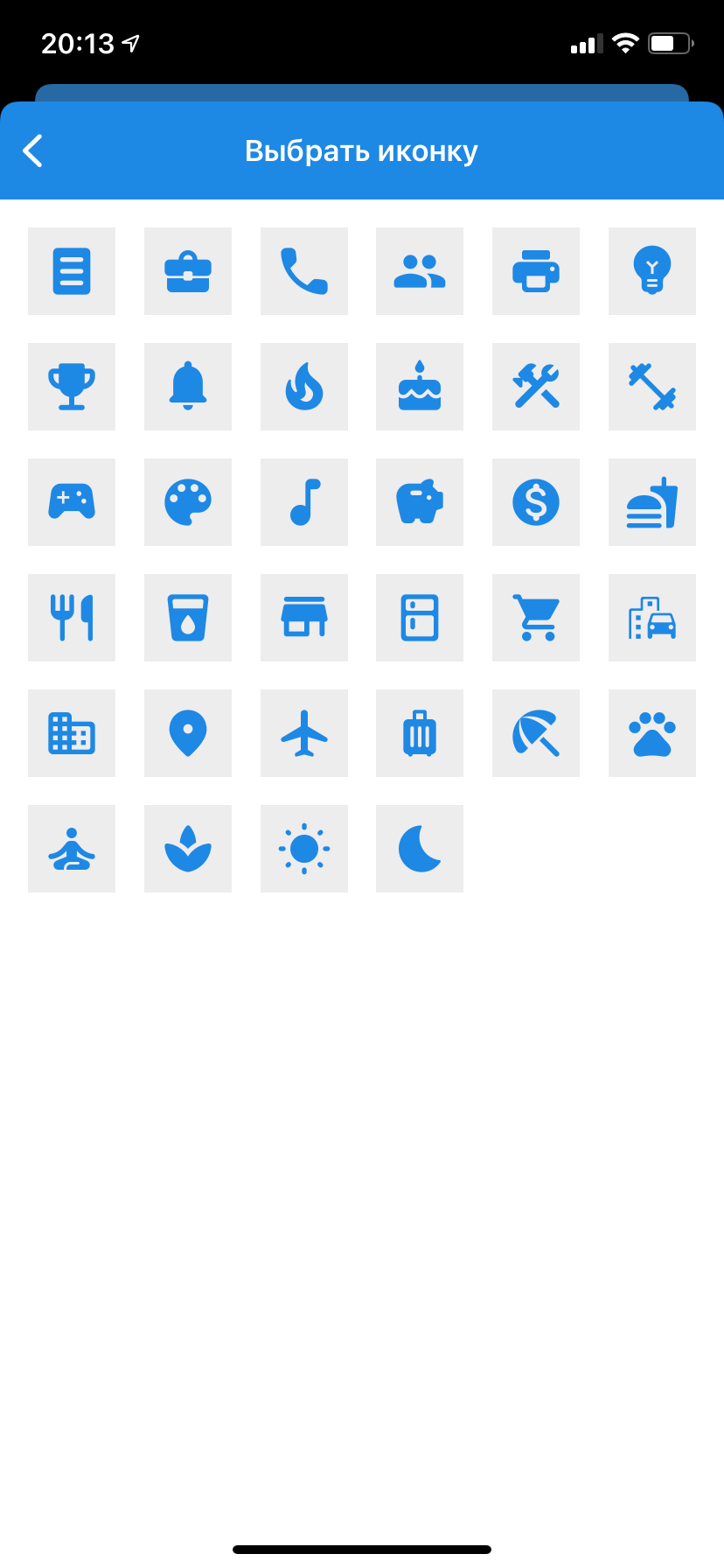Go back from the icon picker

point(33,150)
